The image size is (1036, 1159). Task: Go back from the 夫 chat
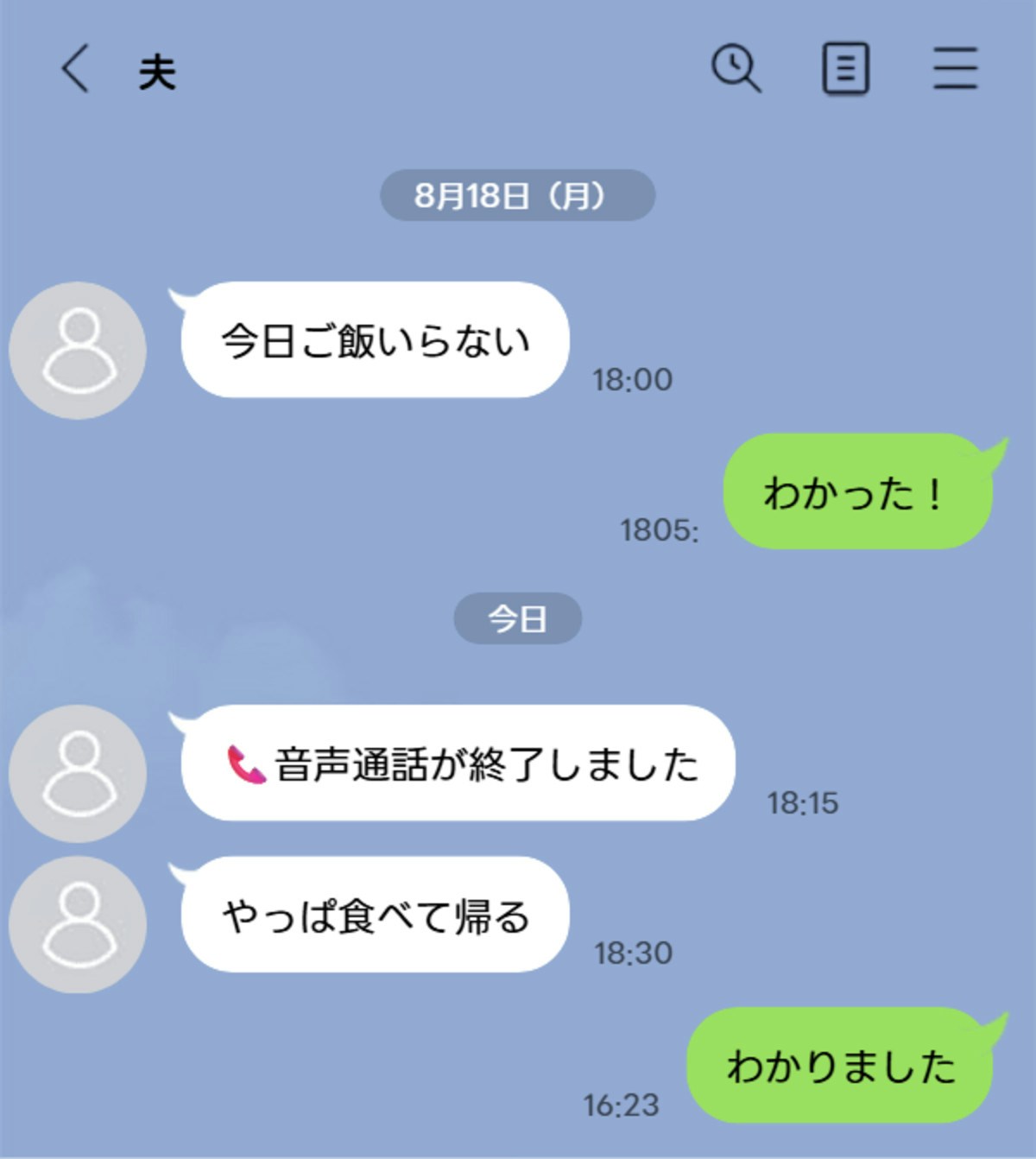75,69
